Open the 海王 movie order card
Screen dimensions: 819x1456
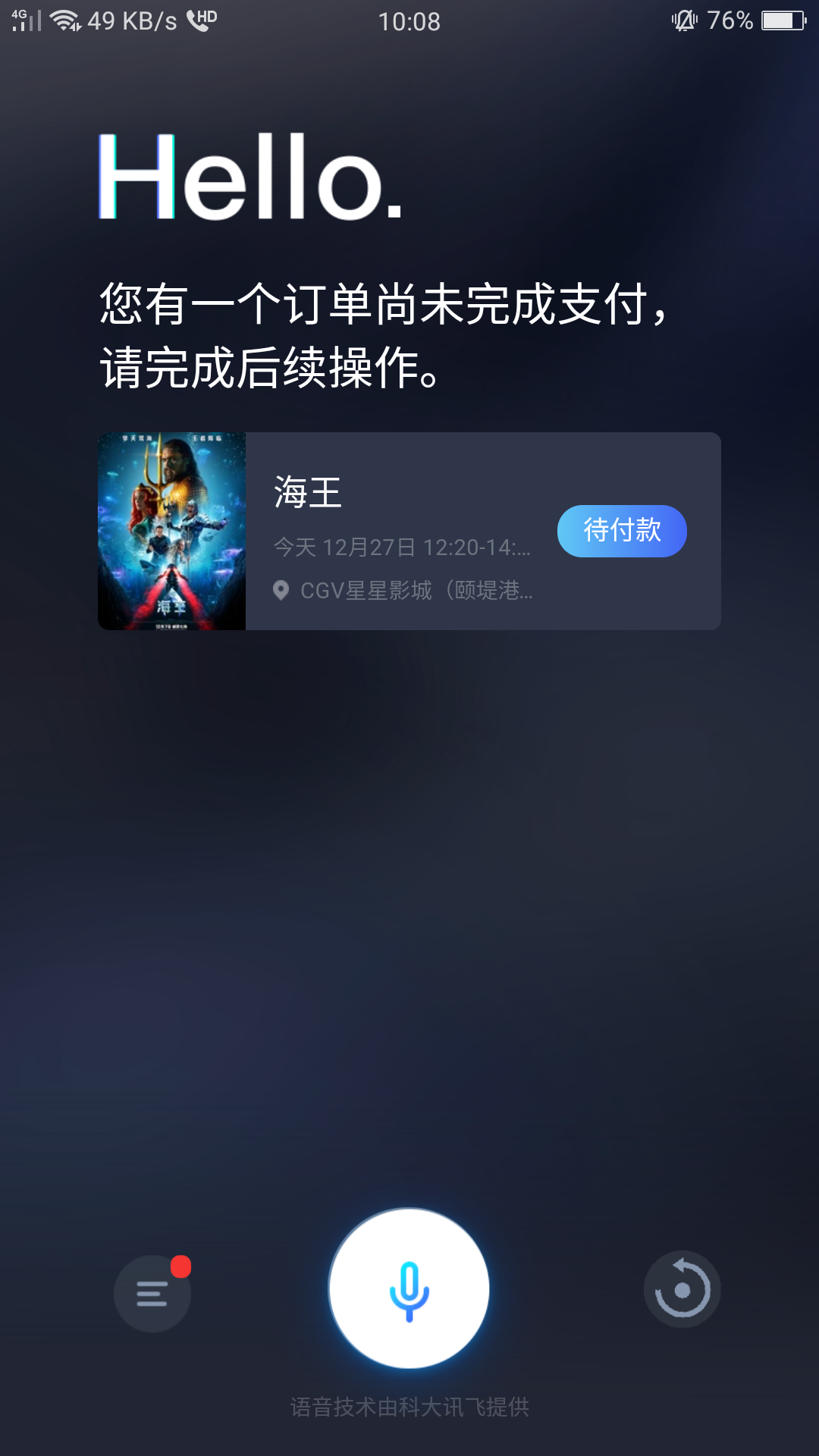click(x=402, y=531)
